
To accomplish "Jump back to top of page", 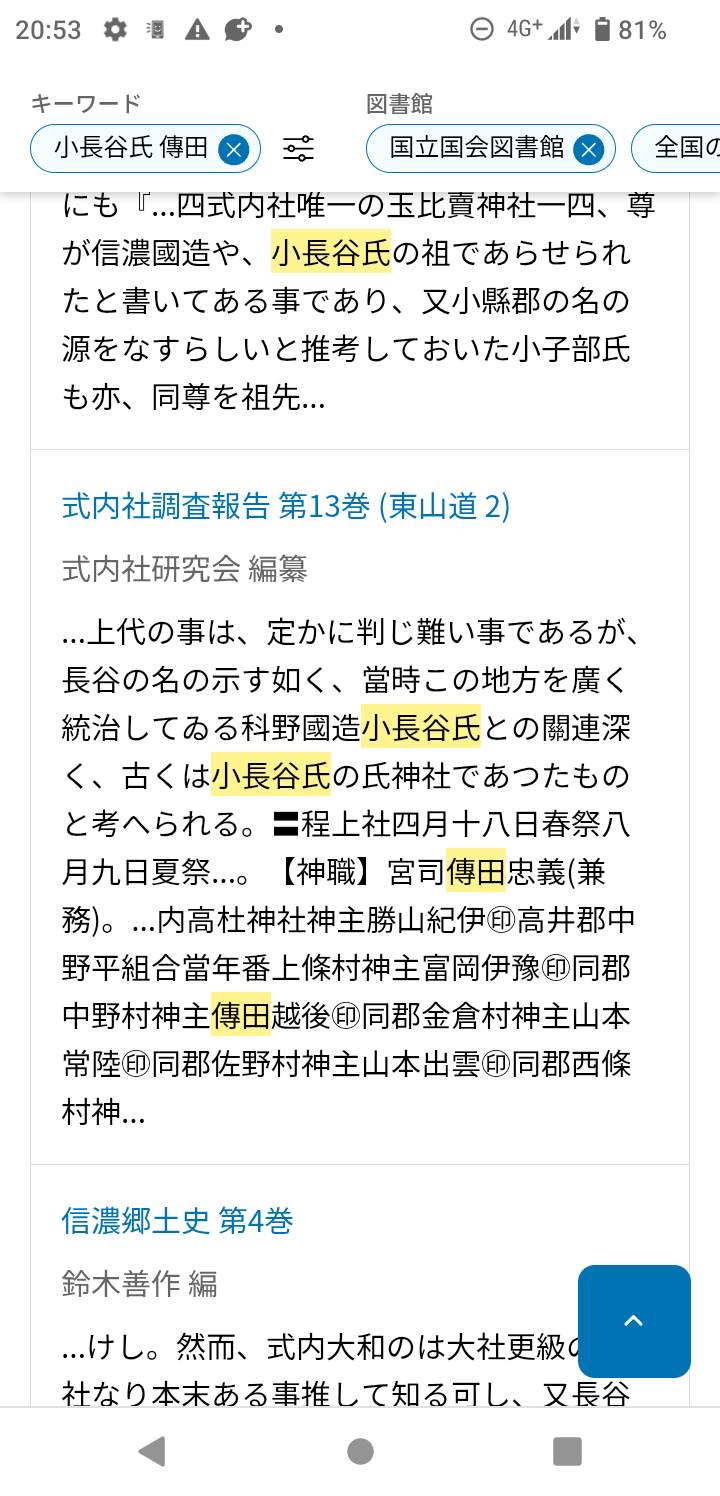I will point(634,1321).
